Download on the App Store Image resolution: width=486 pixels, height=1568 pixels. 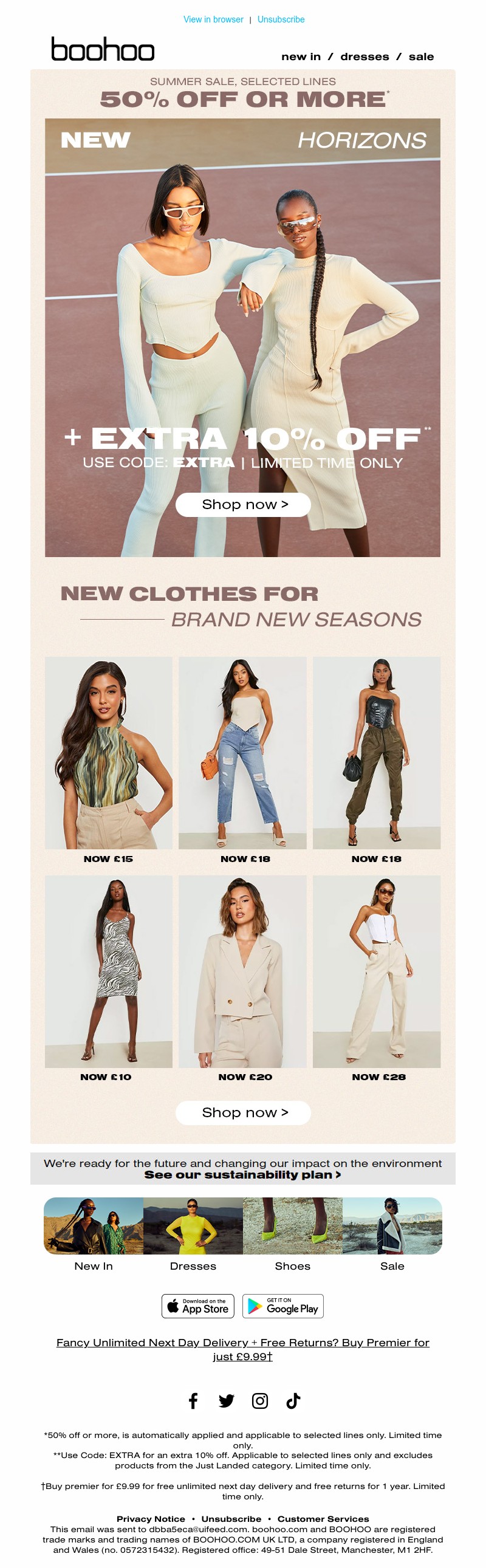[198, 1306]
